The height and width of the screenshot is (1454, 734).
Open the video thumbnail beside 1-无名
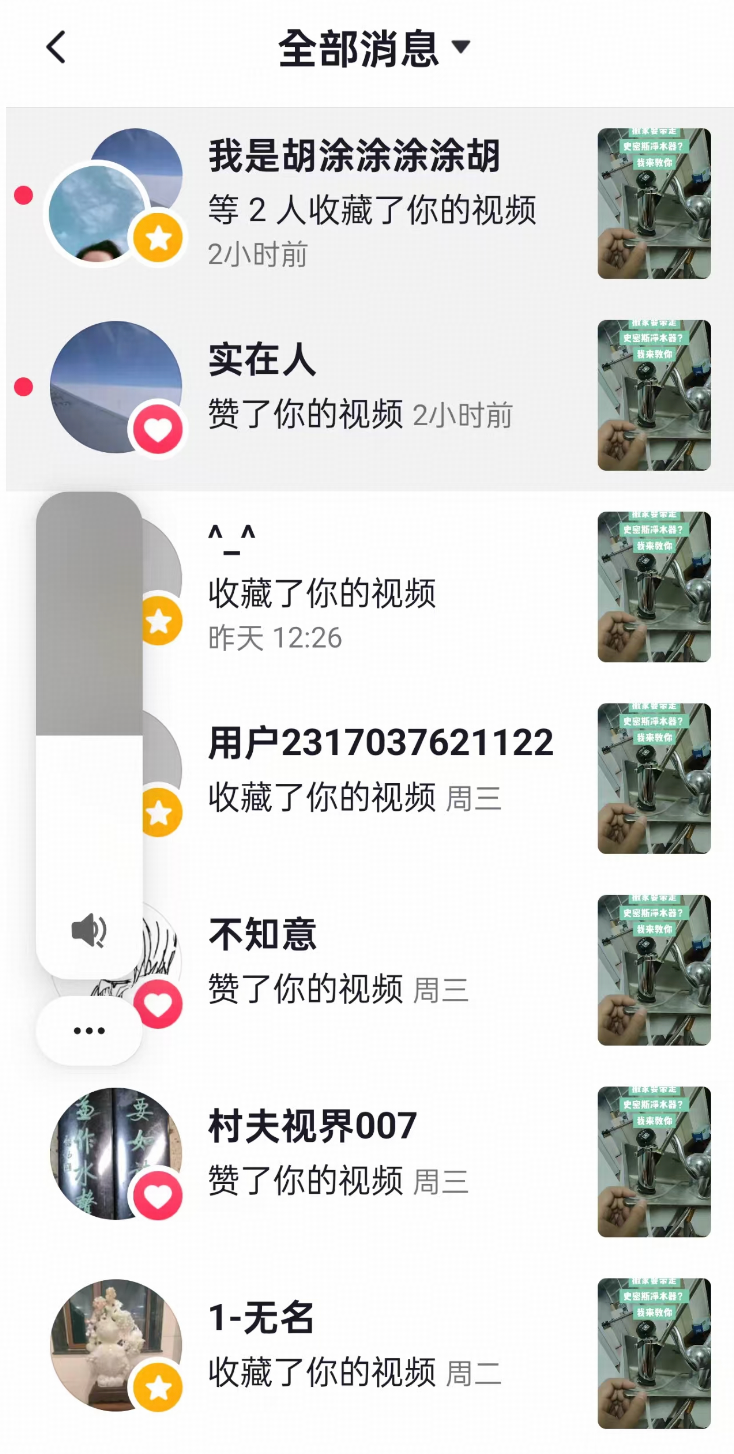[654, 1354]
